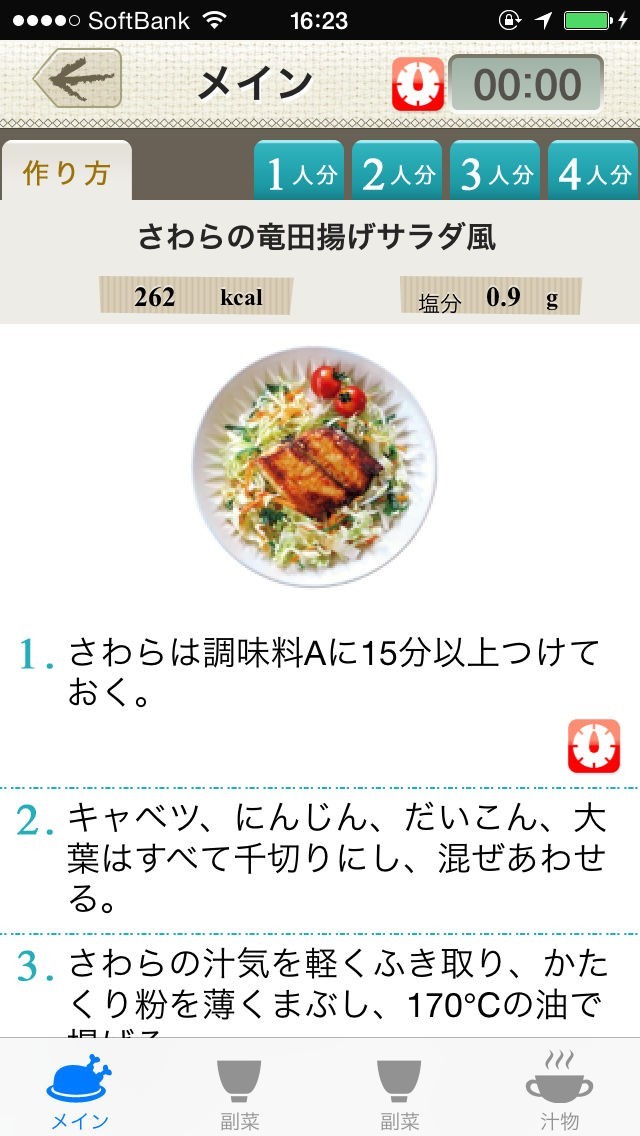
Task: Select the 作り方 tab
Action: click(x=66, y=171)
